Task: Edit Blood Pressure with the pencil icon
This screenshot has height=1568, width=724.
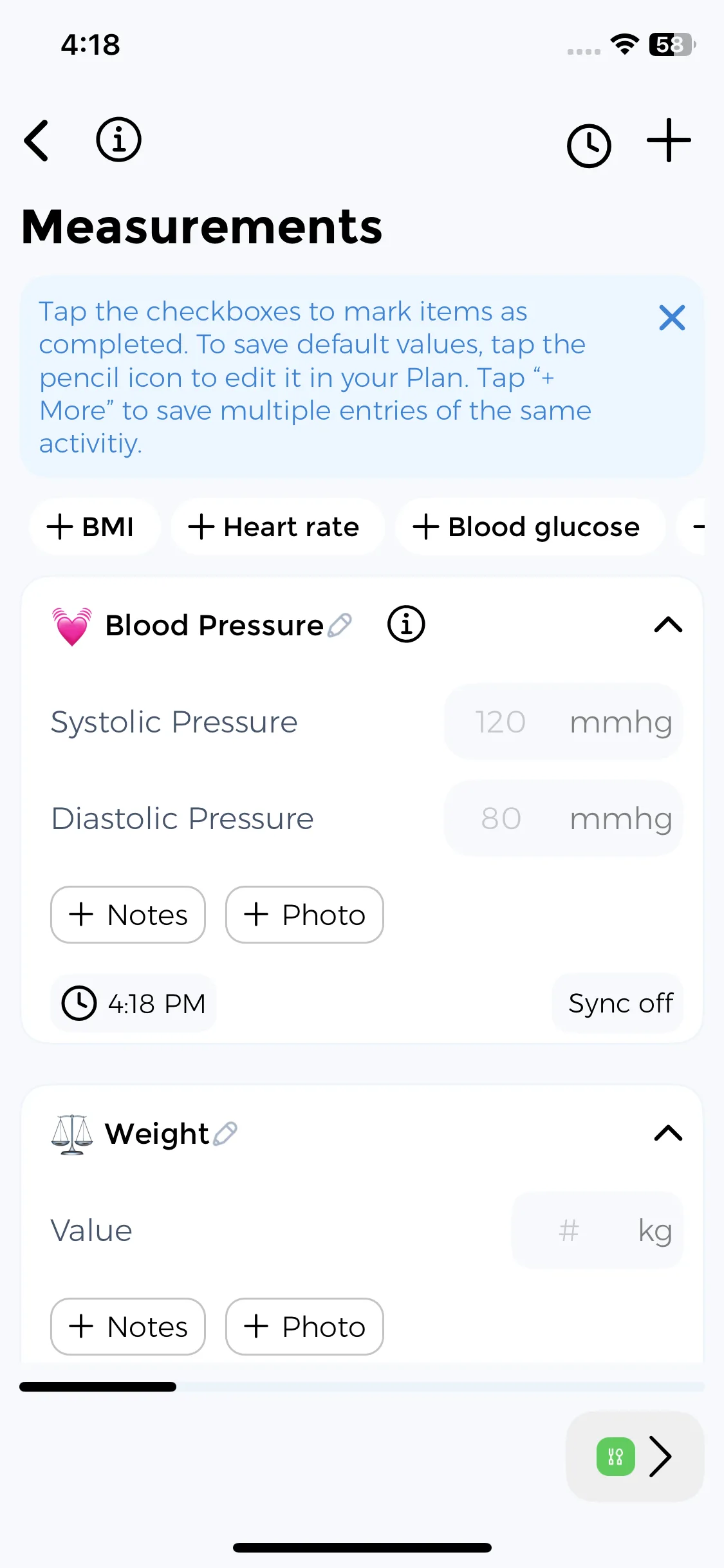Action: pyautogui.click(x=340, y=625)
